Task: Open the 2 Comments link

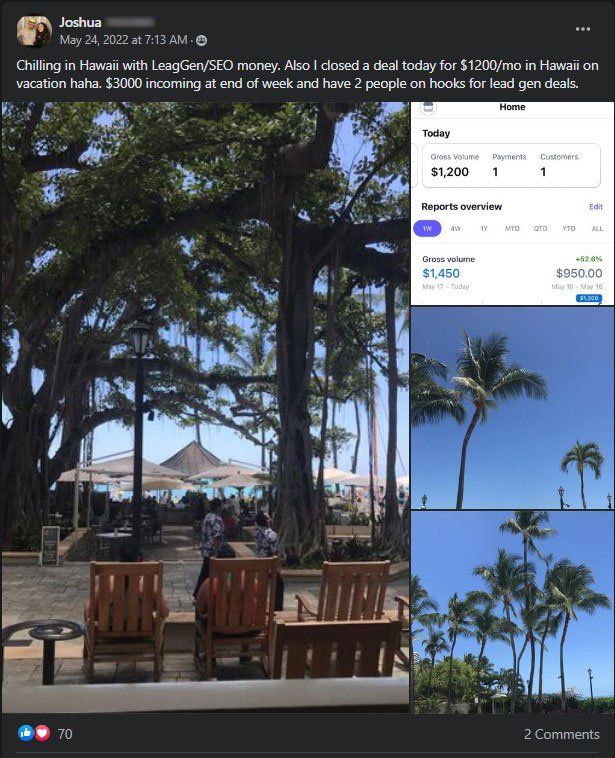Action: coord(561,734)
